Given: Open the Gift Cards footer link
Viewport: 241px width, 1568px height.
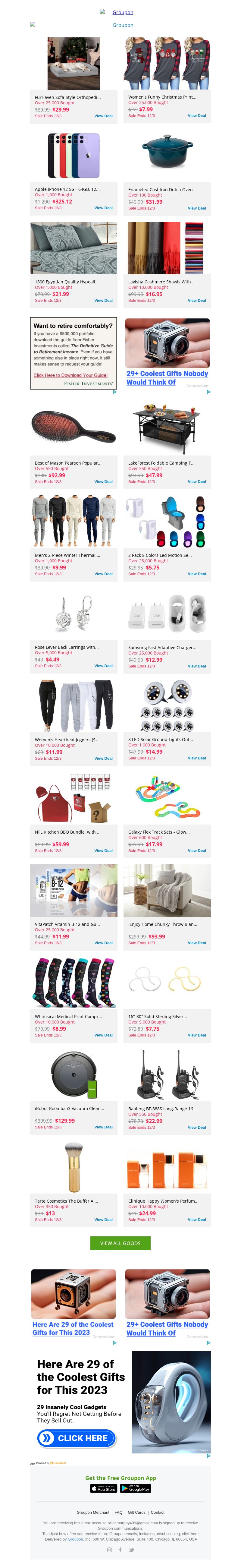Looking at the screenshot, I should point(136,1513).
